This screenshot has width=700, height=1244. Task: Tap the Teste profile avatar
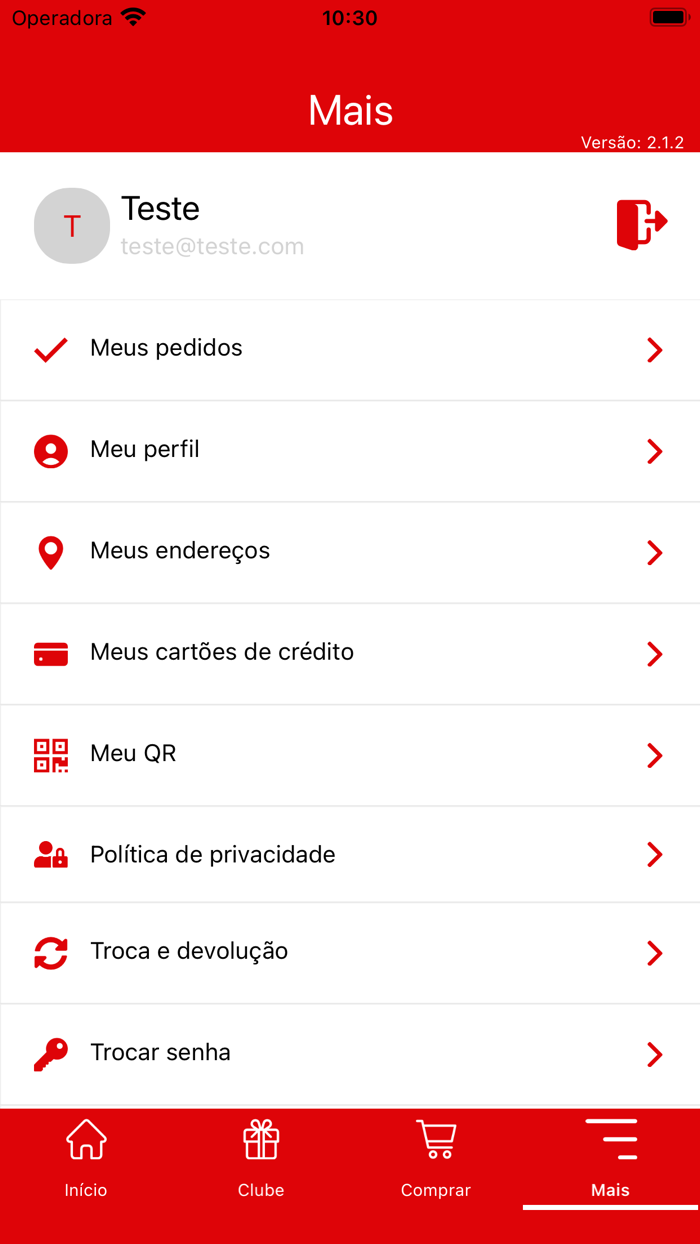click(x=72, y=226)
